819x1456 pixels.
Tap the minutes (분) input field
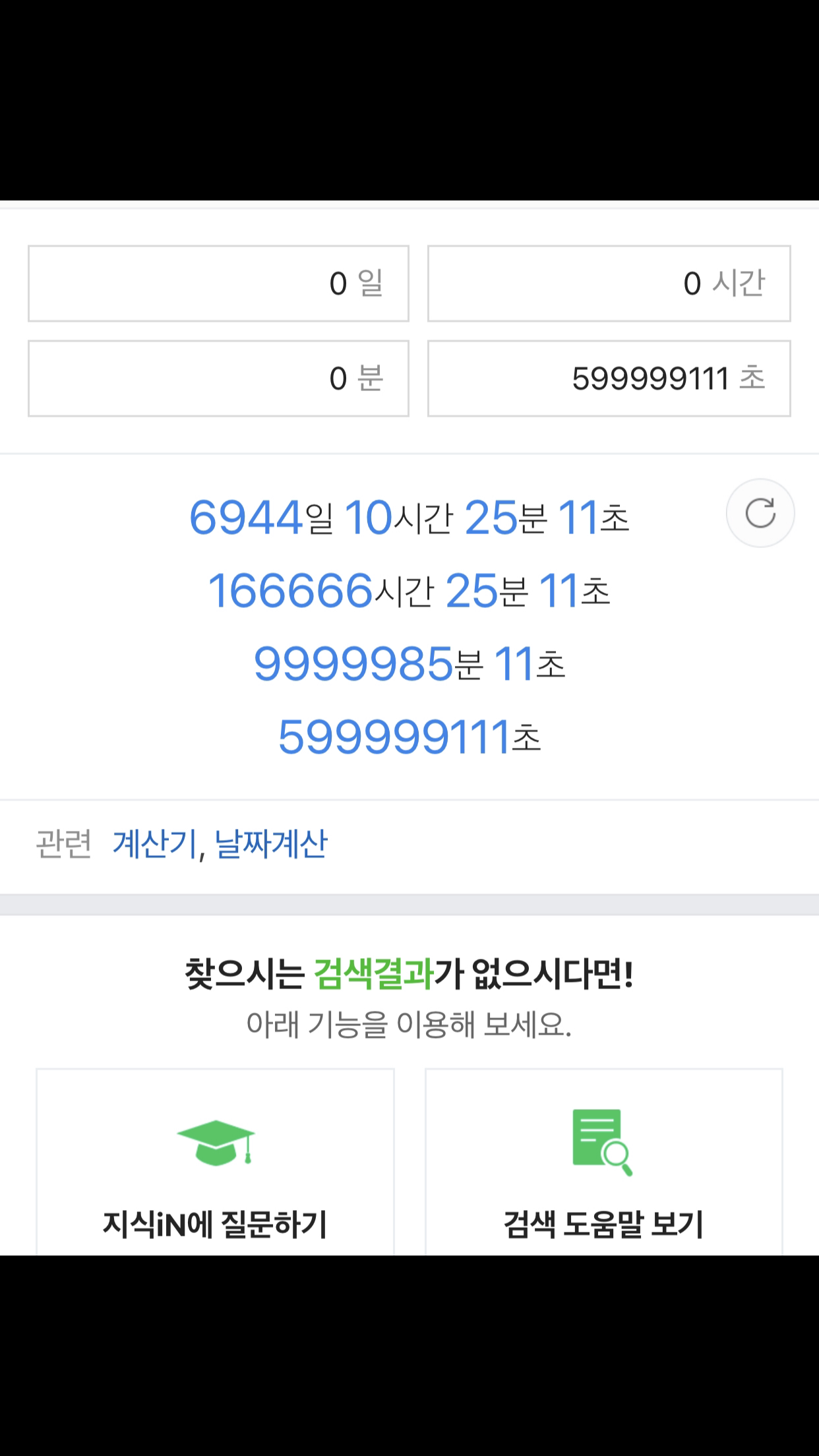click(218, 379)
